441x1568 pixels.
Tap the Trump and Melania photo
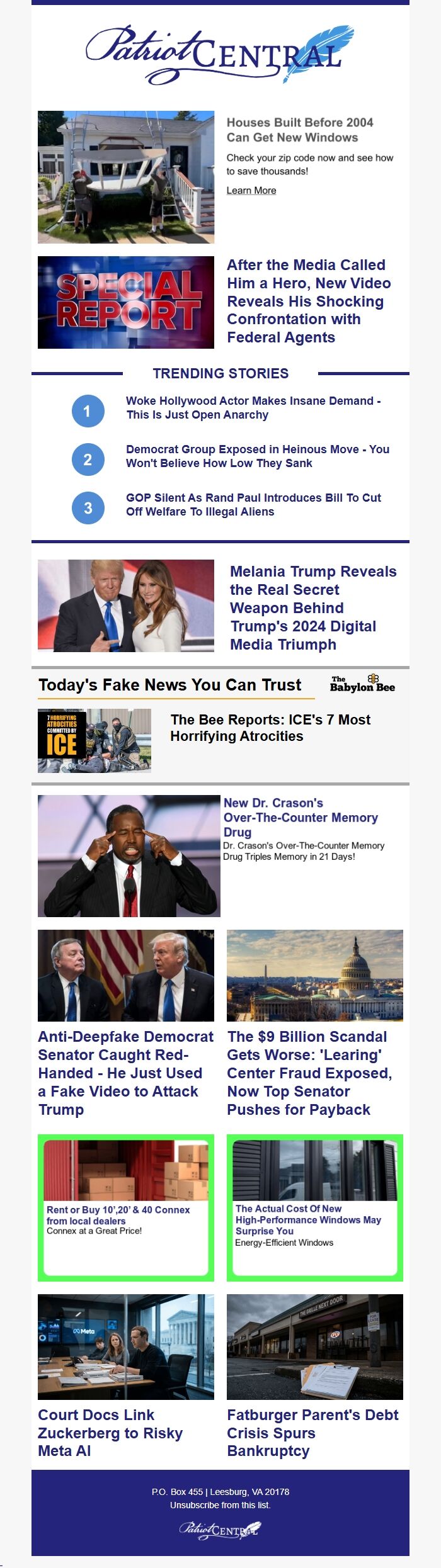click(126, 606)
